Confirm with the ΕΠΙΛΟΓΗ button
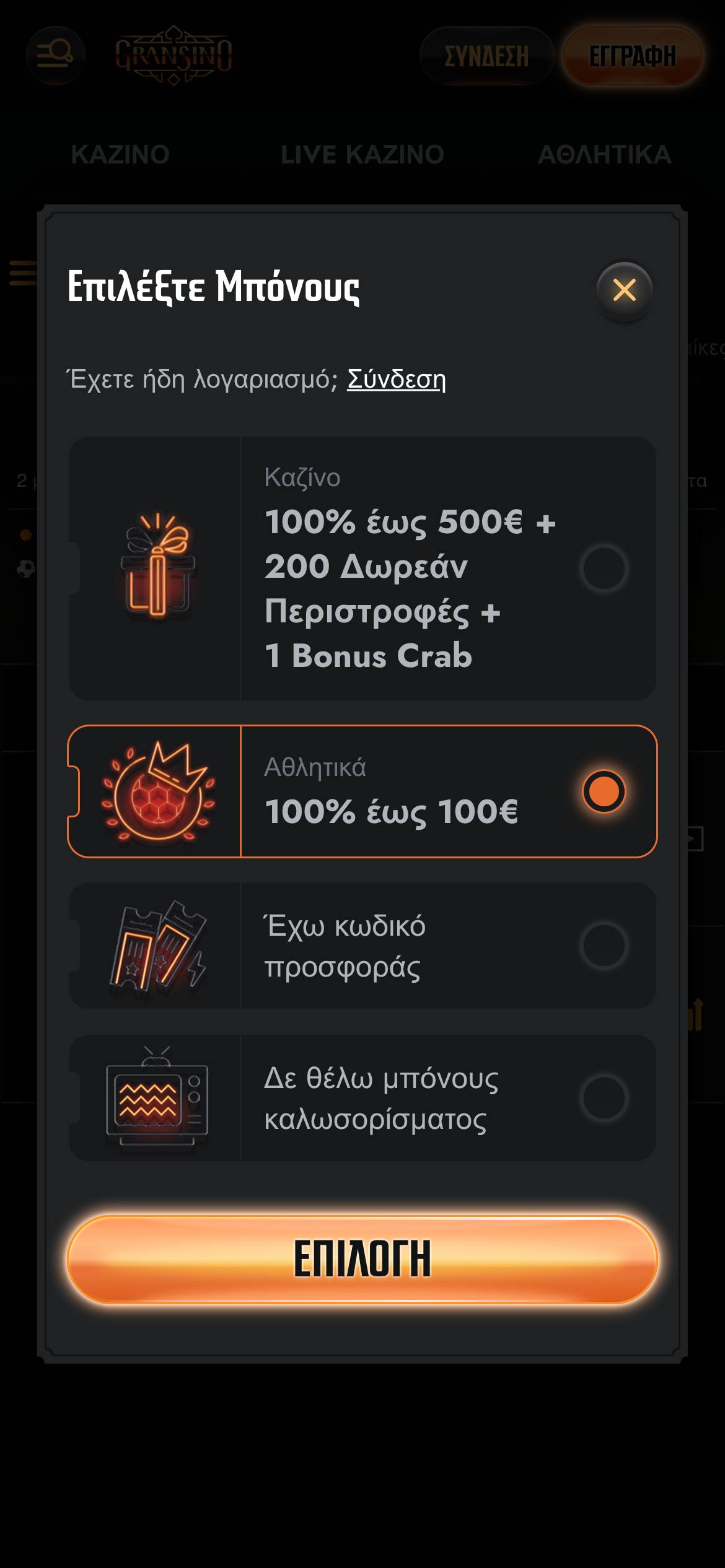 coord(362,1259)
